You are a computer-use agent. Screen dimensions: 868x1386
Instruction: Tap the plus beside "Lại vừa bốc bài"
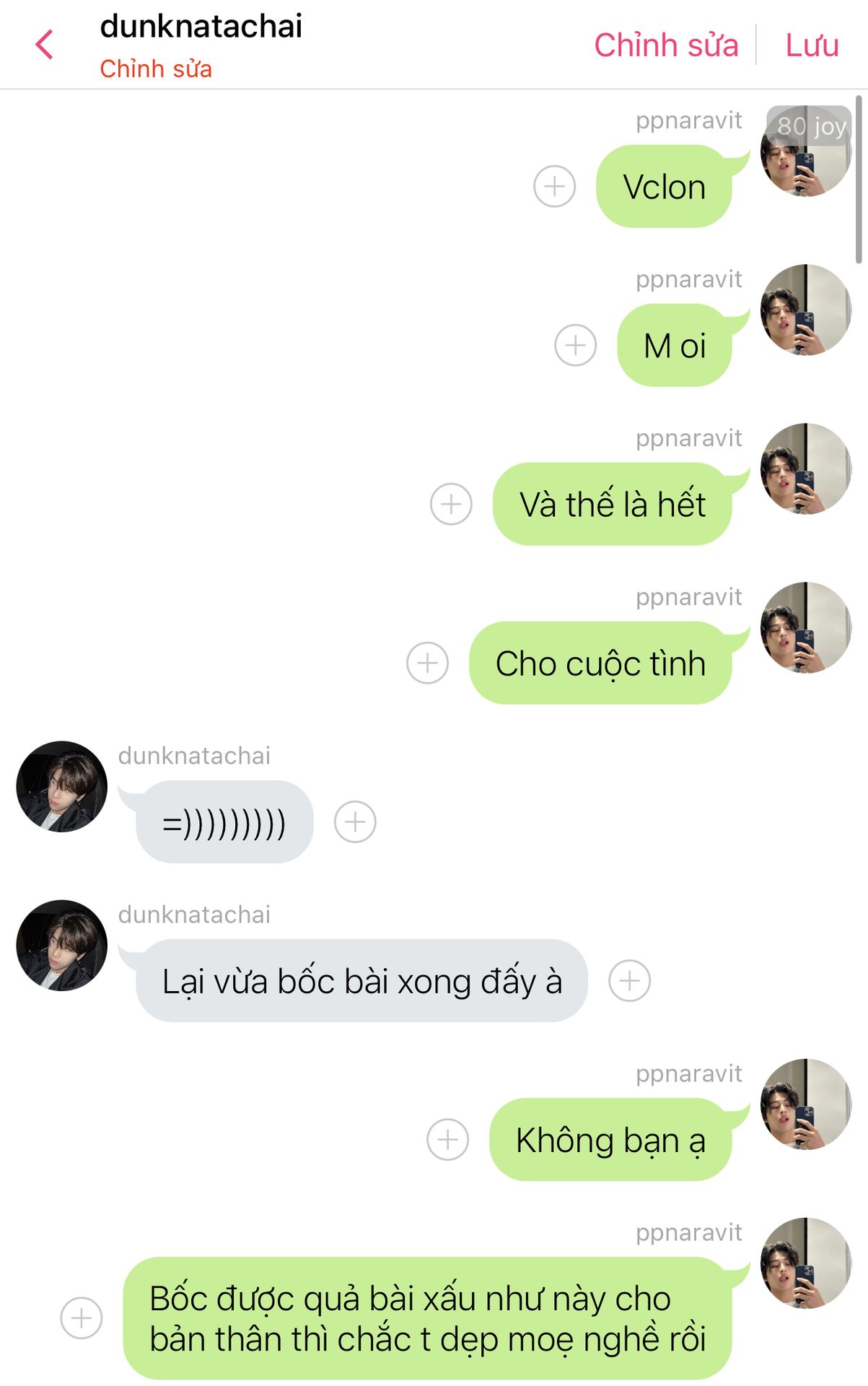(629, 980)
